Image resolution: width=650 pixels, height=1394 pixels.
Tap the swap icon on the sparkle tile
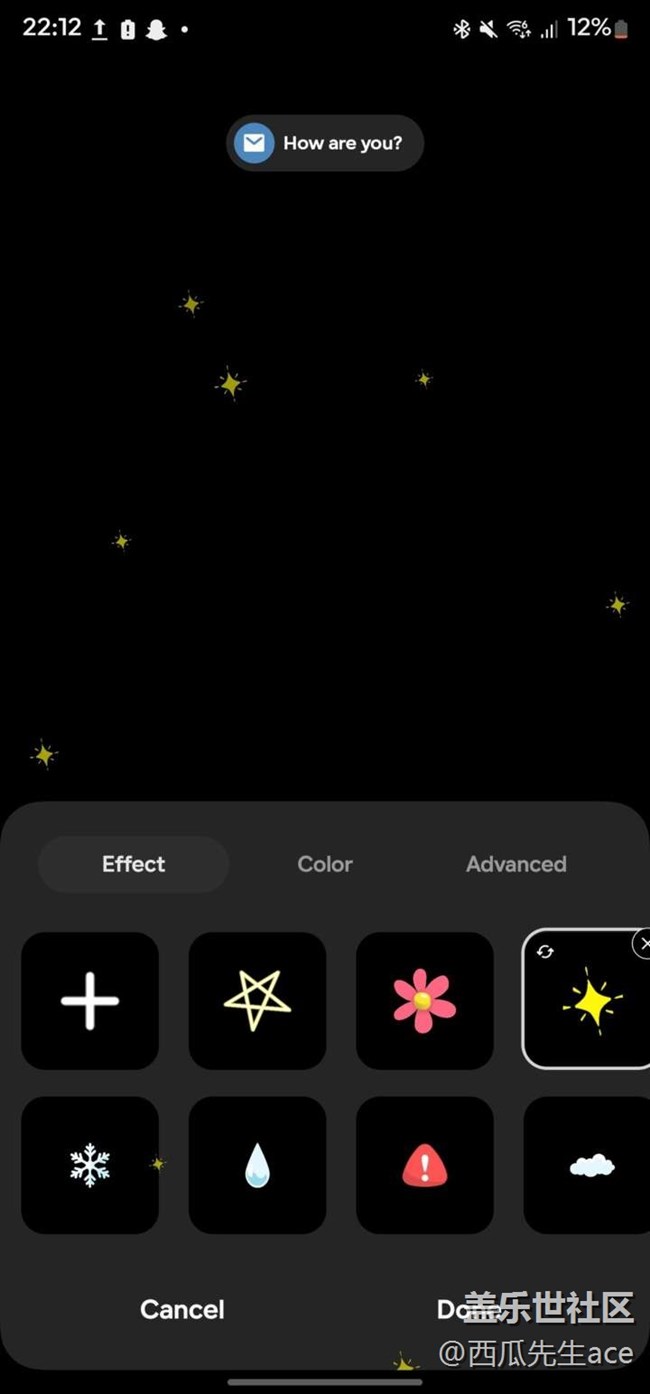click(545, 952)
